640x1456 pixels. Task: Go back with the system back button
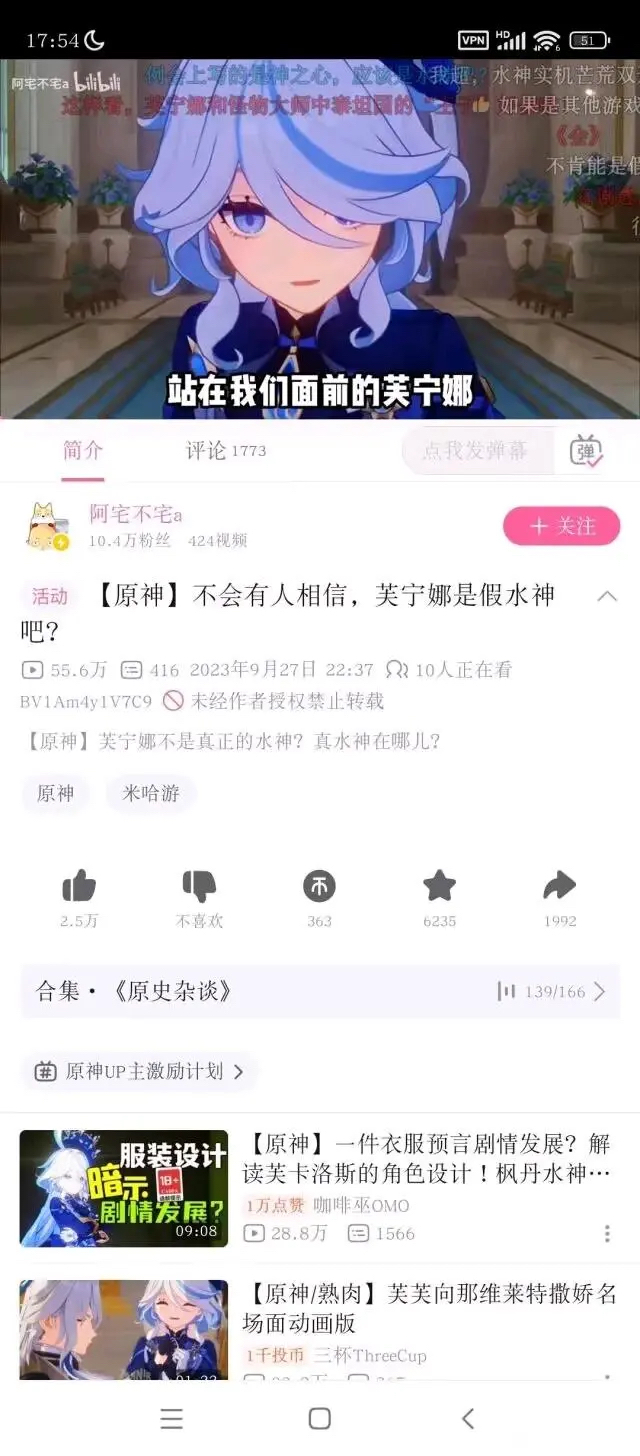467,1418
